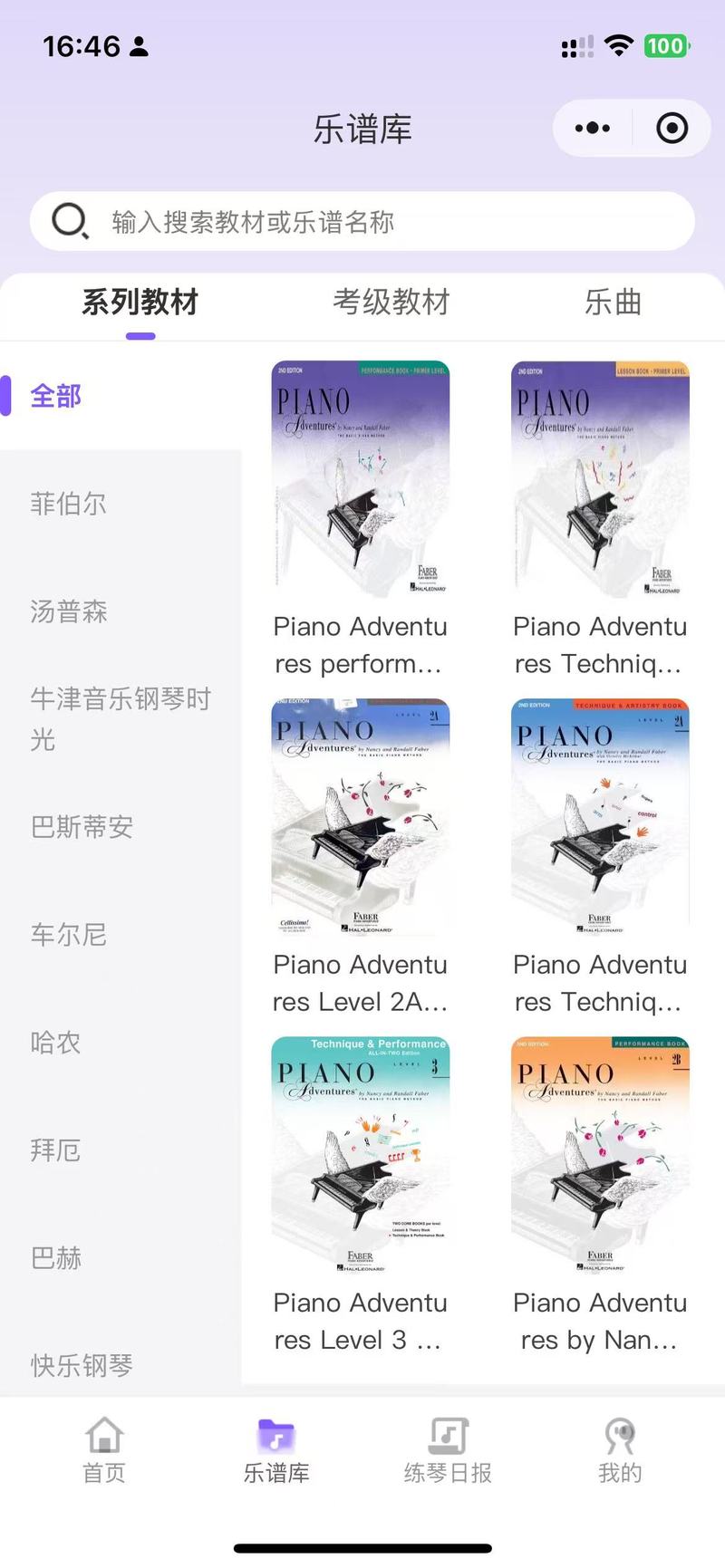Select the 巴赫 series category
This screenshot has height=1568, width=725.
tap(56, 1258)
